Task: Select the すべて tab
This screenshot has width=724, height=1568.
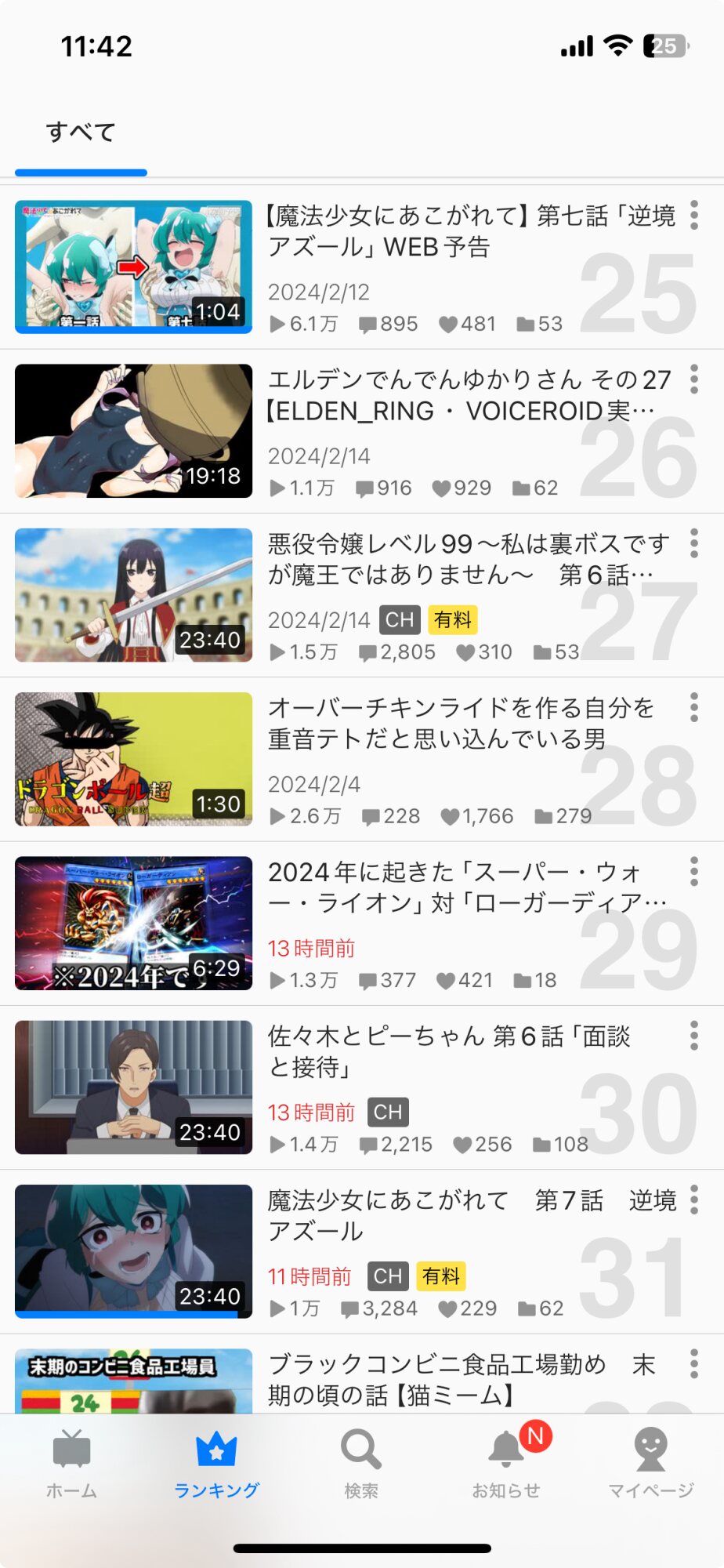Action: [x=81, y=132]
